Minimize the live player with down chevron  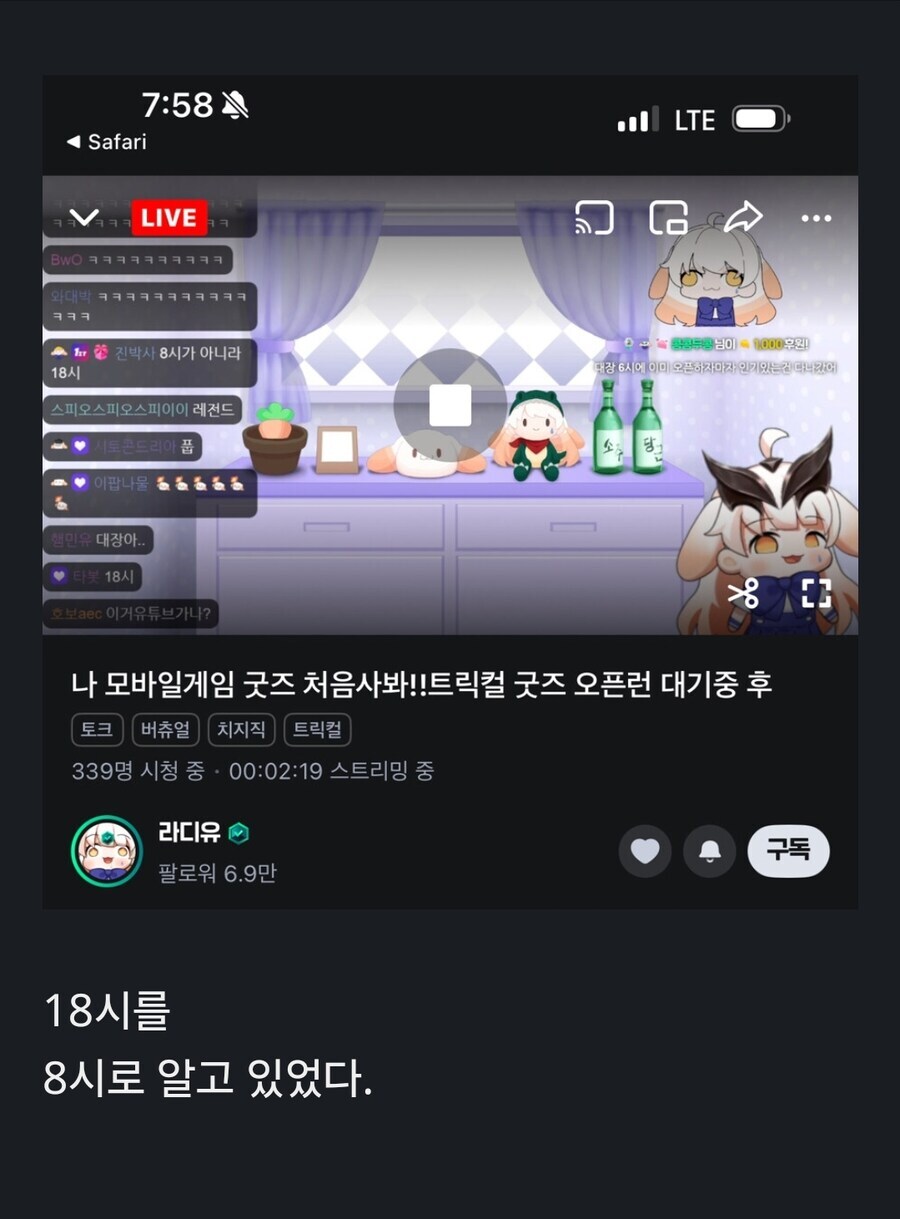coord(84,217)
